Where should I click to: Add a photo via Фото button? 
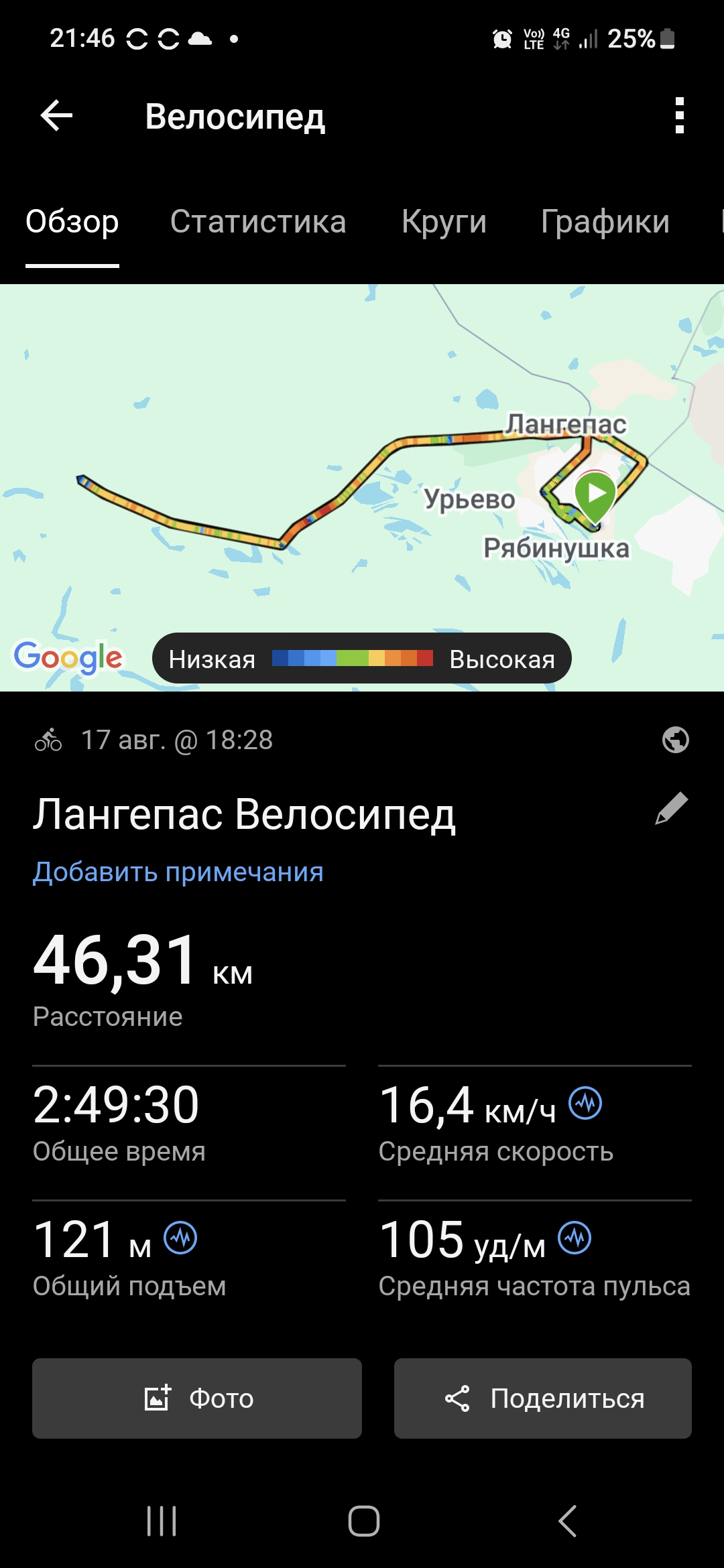click(x=197, y=1398)
